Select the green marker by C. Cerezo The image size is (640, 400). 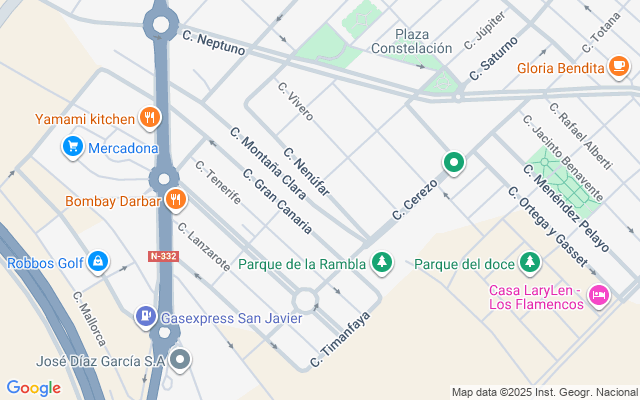pos(454,162)
